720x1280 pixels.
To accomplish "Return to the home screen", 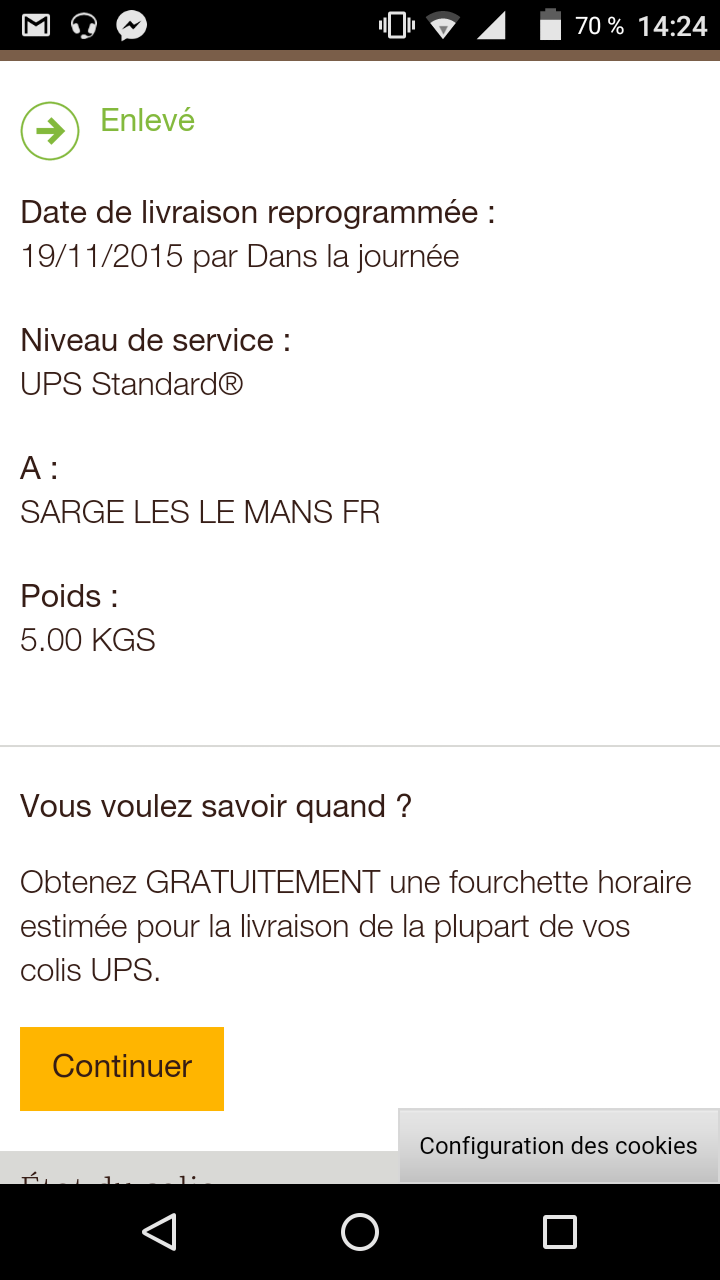I will click(360, 1232).
